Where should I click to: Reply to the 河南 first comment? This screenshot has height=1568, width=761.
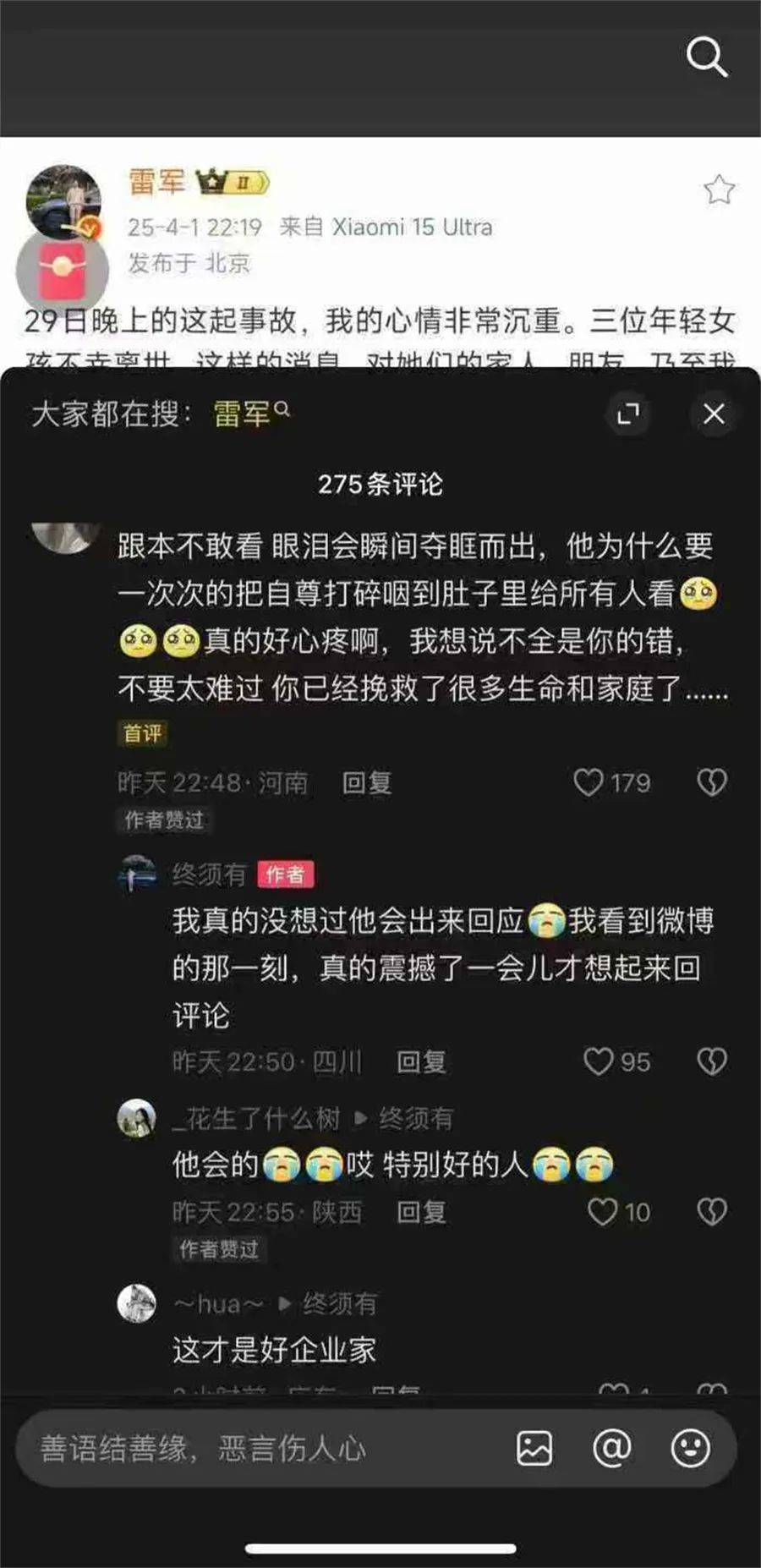point(366,782)
